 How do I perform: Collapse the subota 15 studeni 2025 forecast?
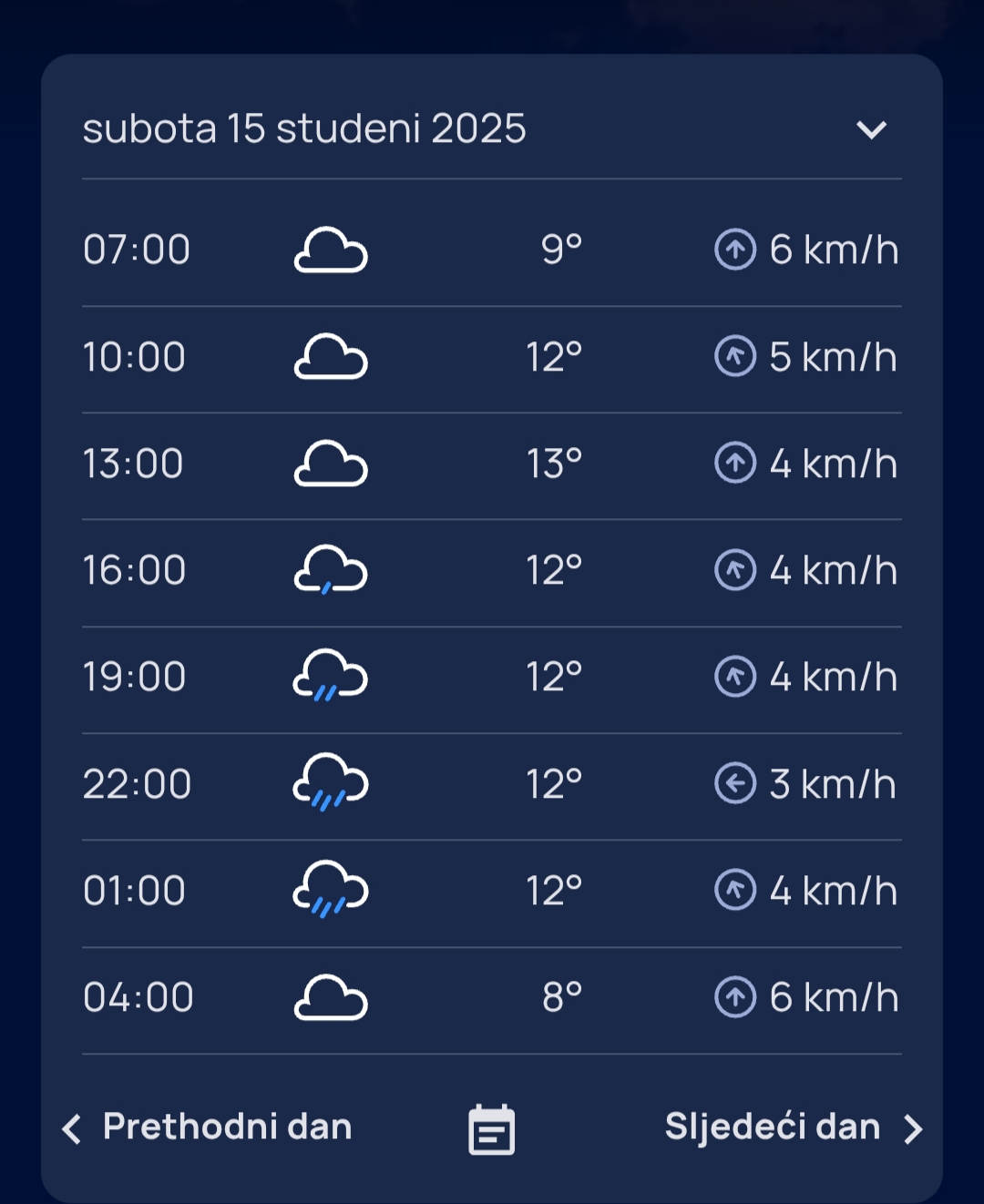pyautogui.click(x=871, y=129)
